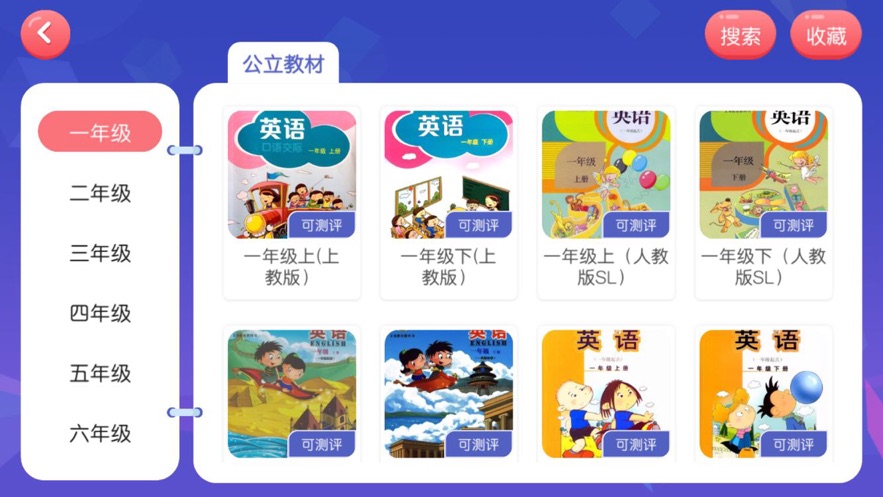Switch to 二年级 grade
883x497 pixels.
100,193
